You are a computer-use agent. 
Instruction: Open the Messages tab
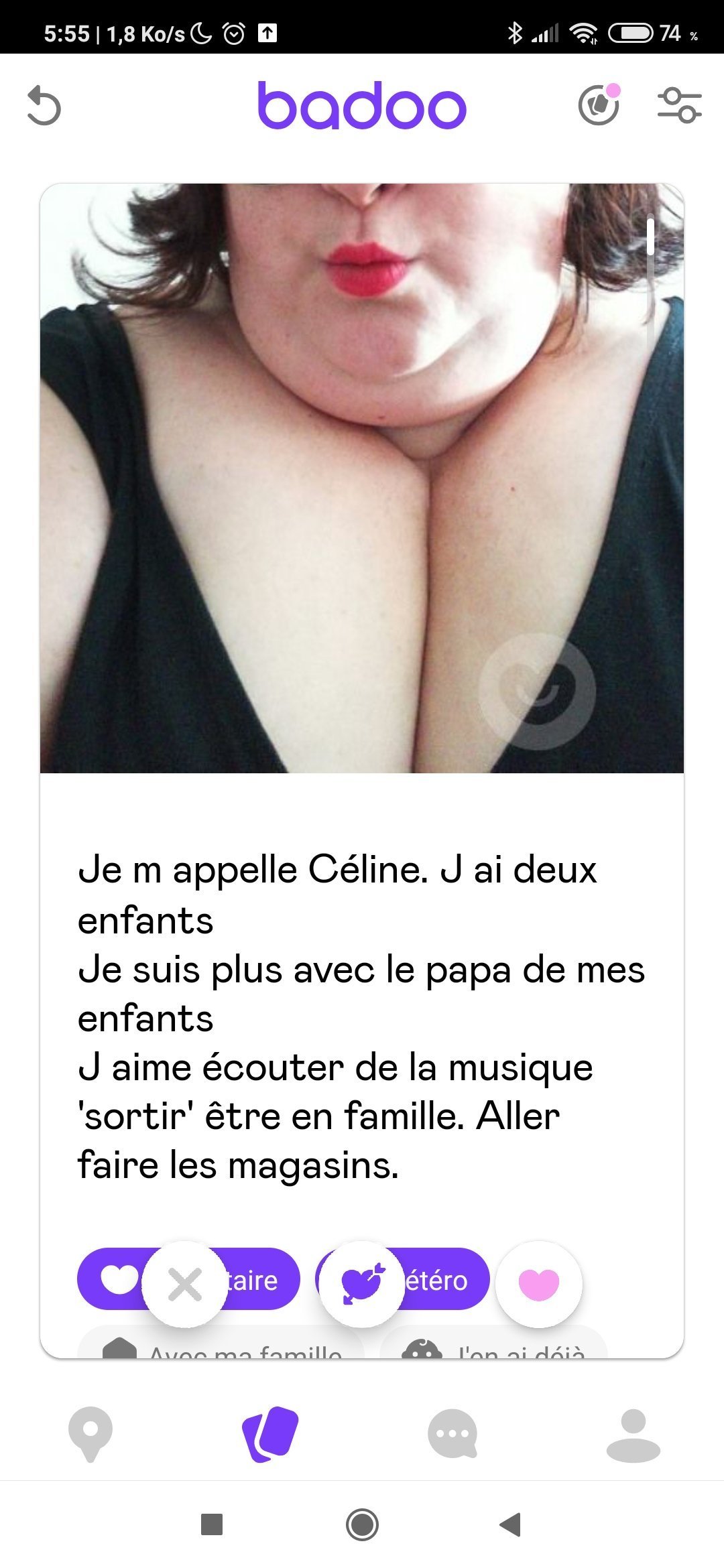[452, 1434]
